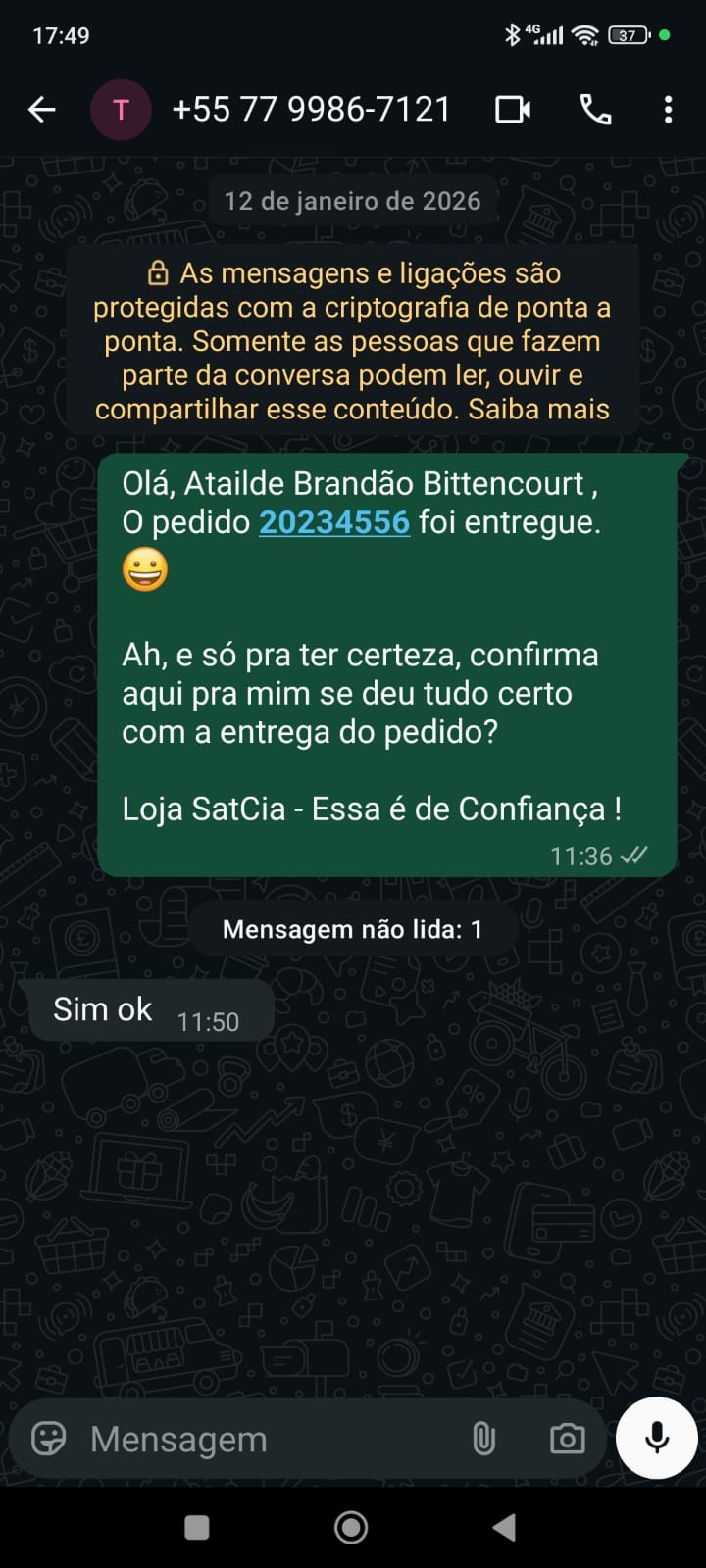Record a voice message

point(657,1438)
